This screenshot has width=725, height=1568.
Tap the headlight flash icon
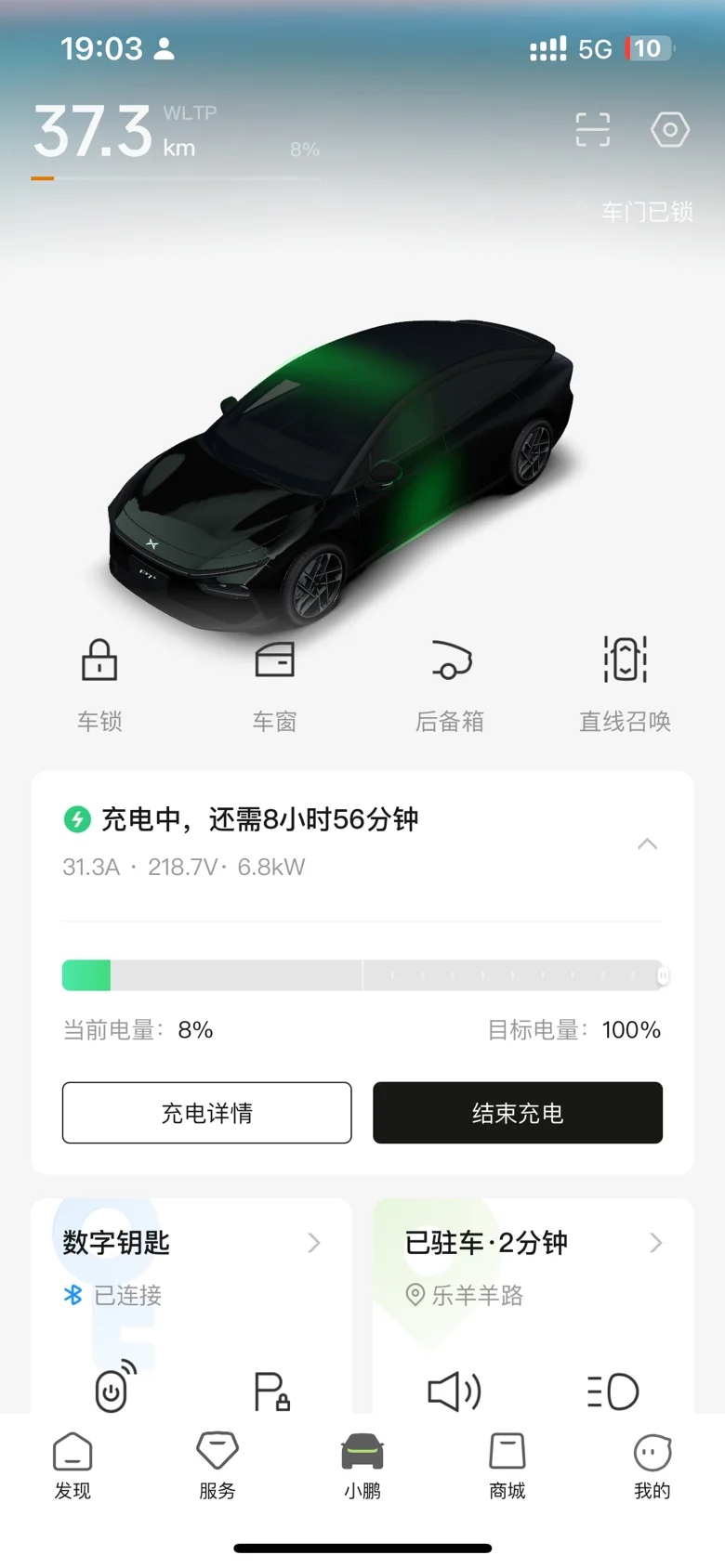(x=613, y=1391)
